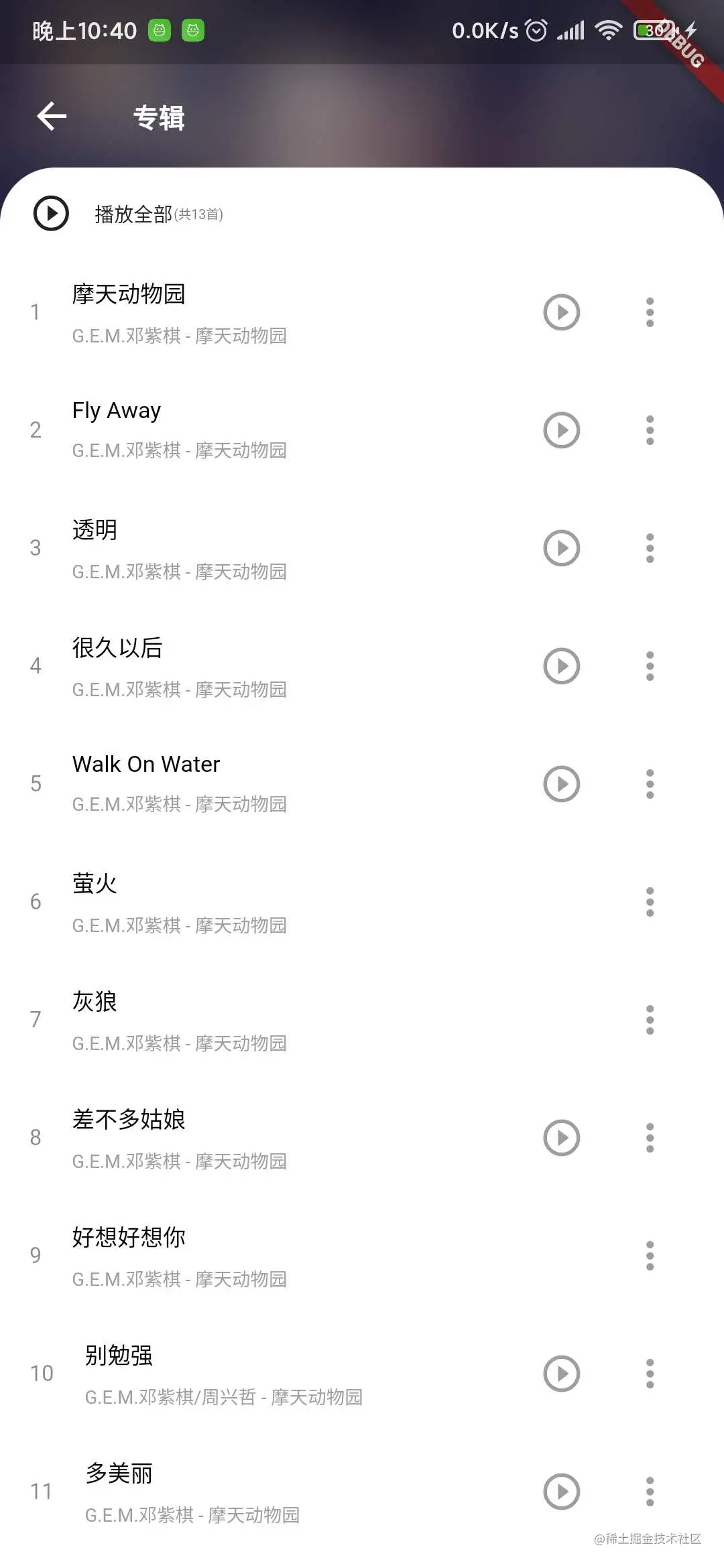
Task: Go back from the 专辑 page
Action: pyautogui.click(x=52, y=117)
